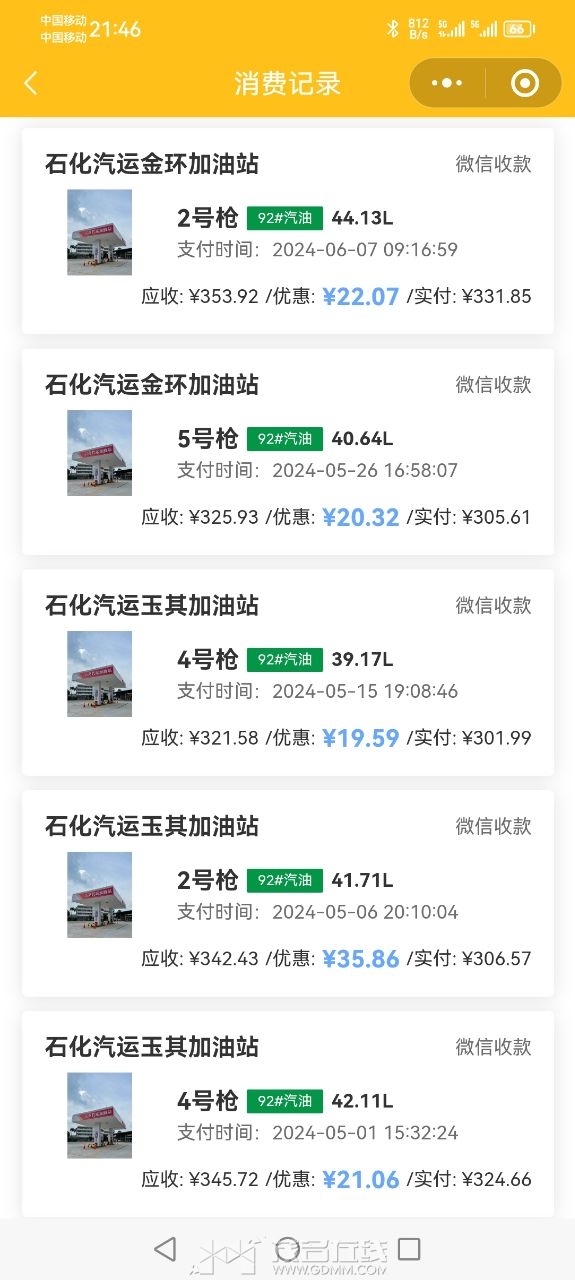Tap the system back navigation button
Viewport: 575px width, 1280px height.
165,1248
